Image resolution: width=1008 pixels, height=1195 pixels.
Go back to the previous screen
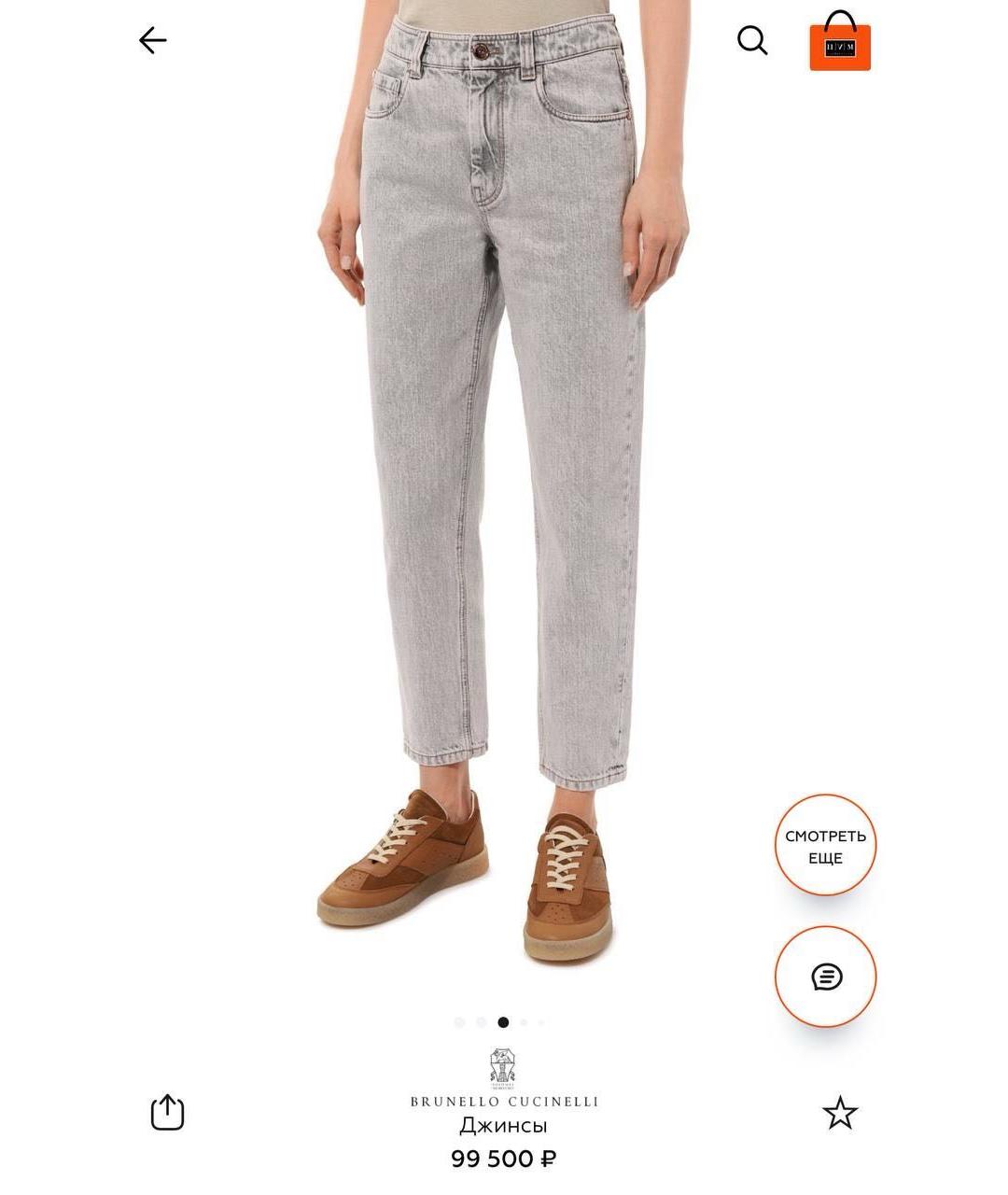click(153, 40)
